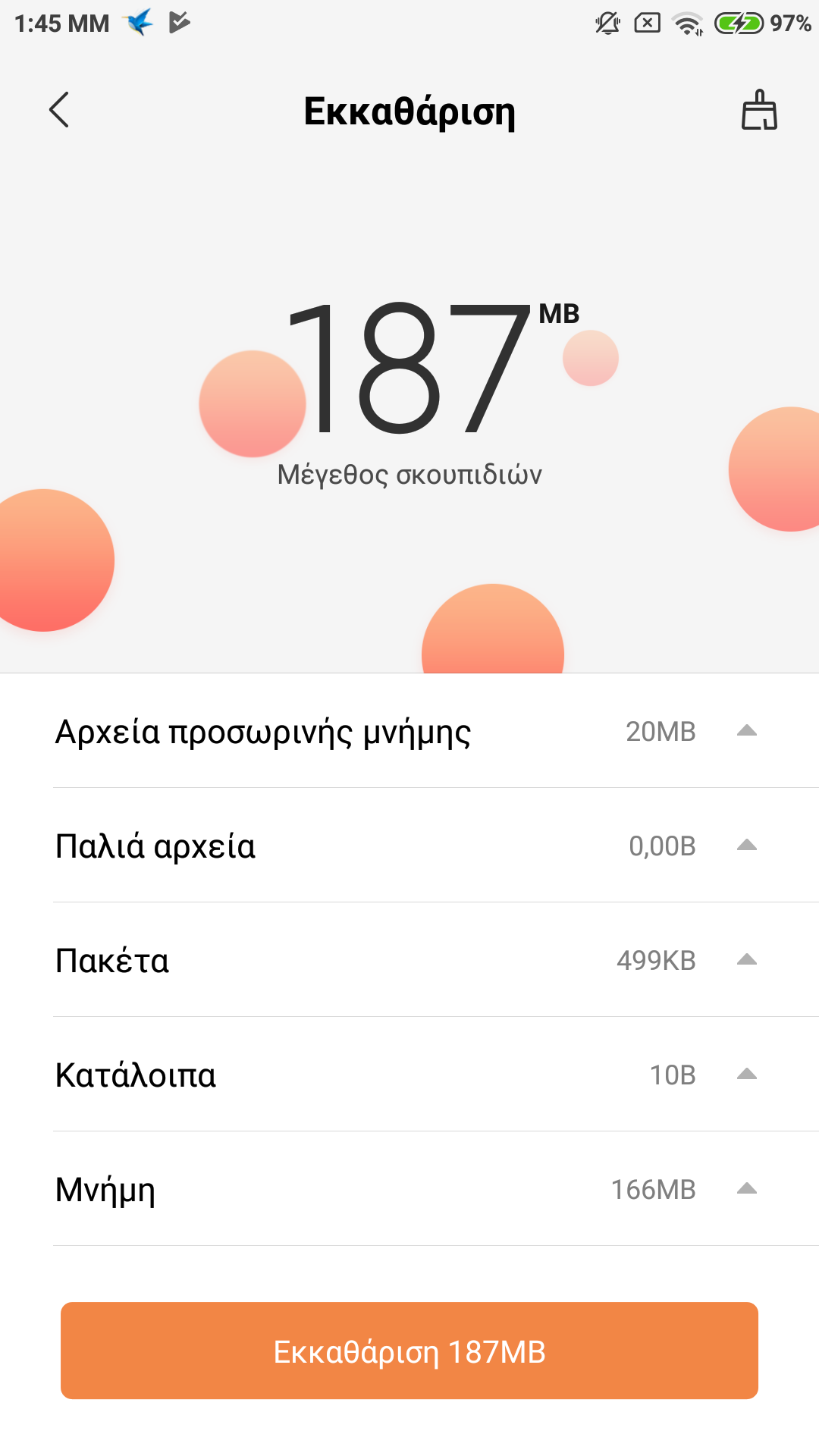
Task: Expand the Παλιά αρχεία section
Action: [x=747, y=846]
